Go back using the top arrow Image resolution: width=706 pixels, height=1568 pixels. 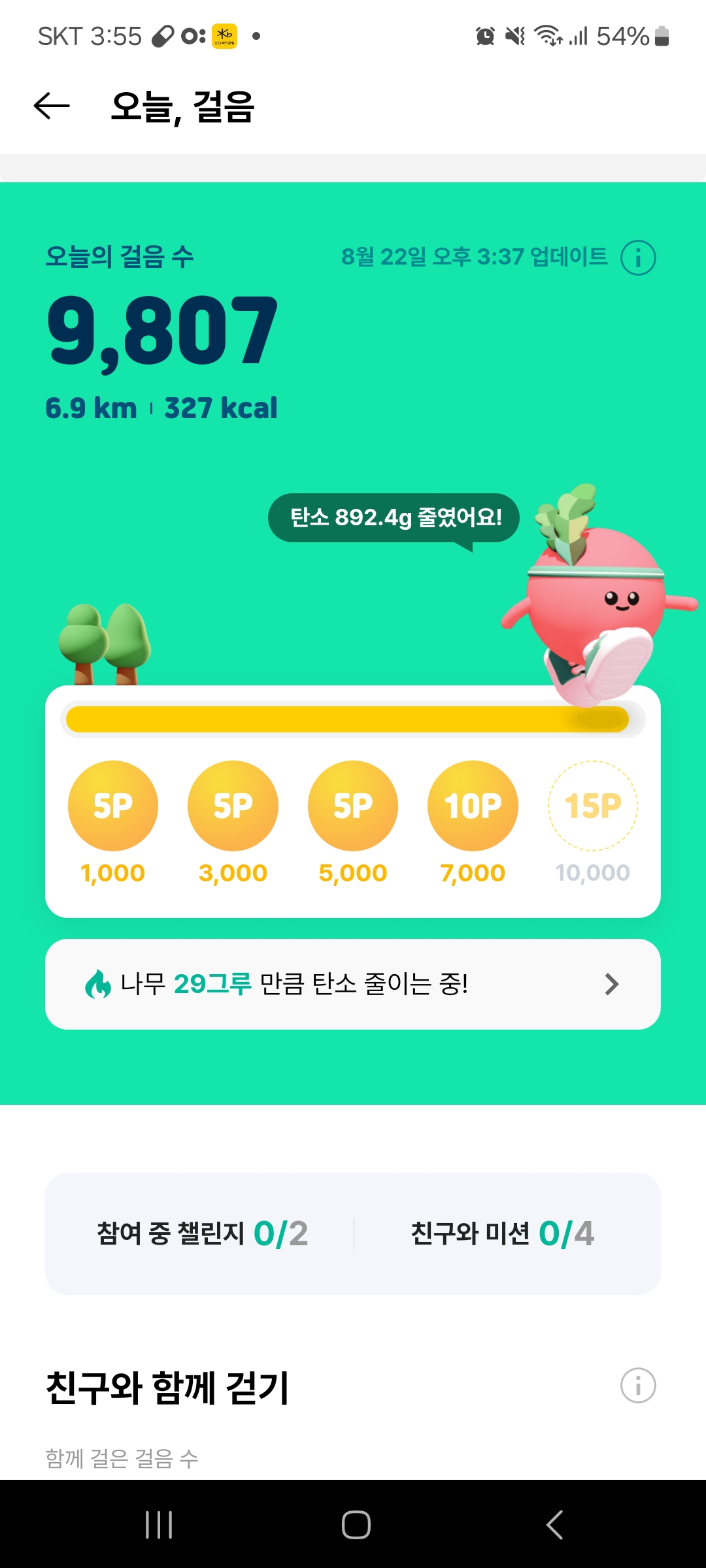point(52,106)
